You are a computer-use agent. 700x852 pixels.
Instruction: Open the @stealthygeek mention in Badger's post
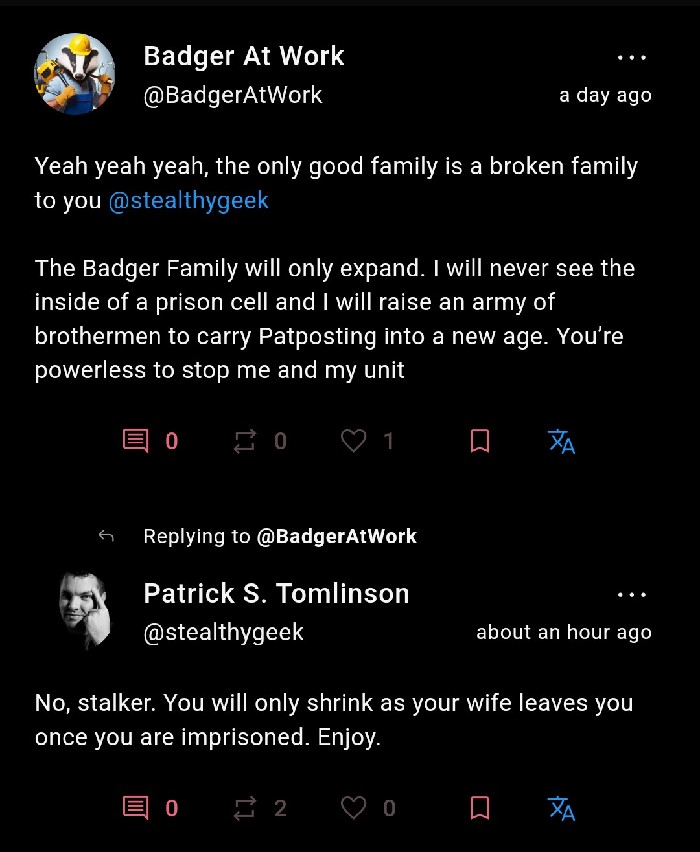pyautogui.click(x=188, y=200)
